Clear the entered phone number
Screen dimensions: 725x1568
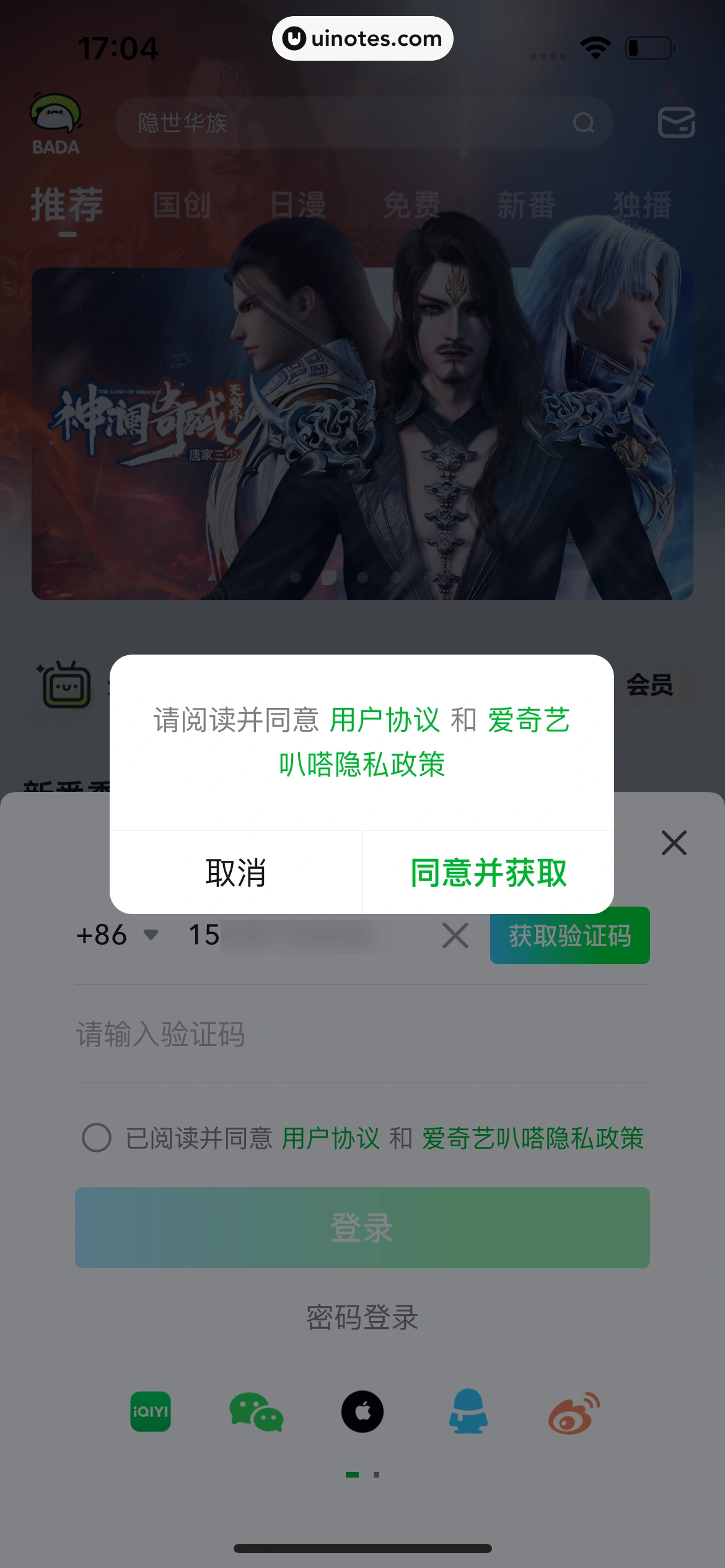(455, 935)
